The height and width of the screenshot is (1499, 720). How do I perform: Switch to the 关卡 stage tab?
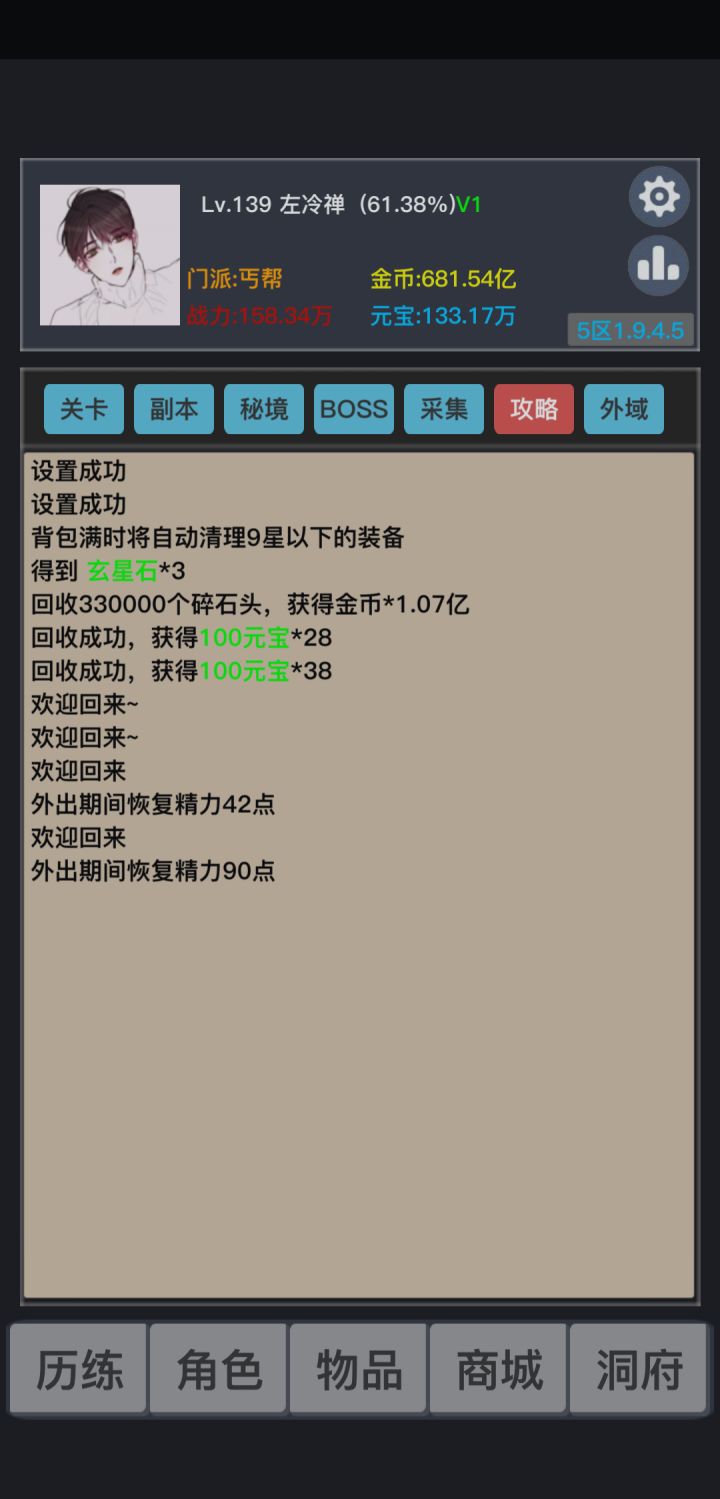pos(83,408)
